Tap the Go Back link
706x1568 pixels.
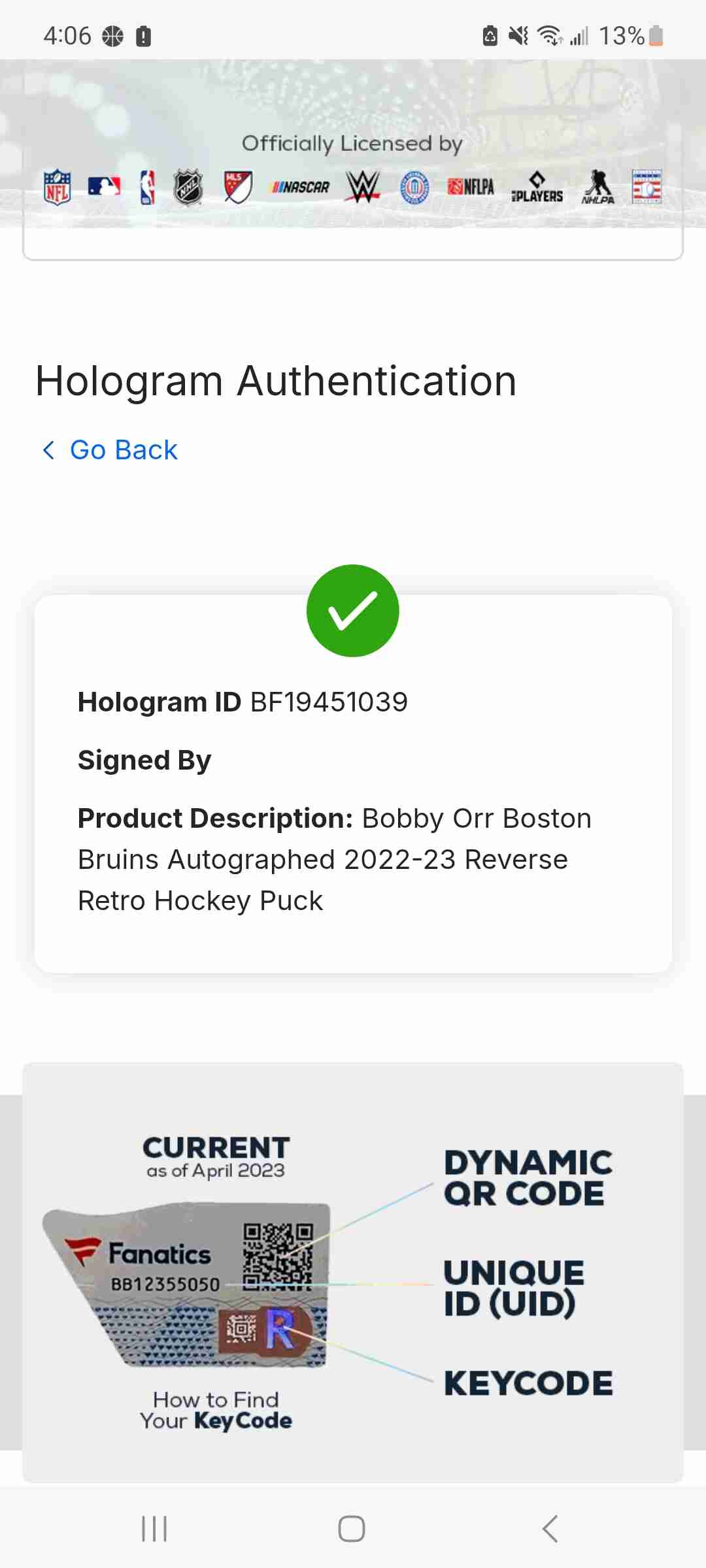[111, 450]
